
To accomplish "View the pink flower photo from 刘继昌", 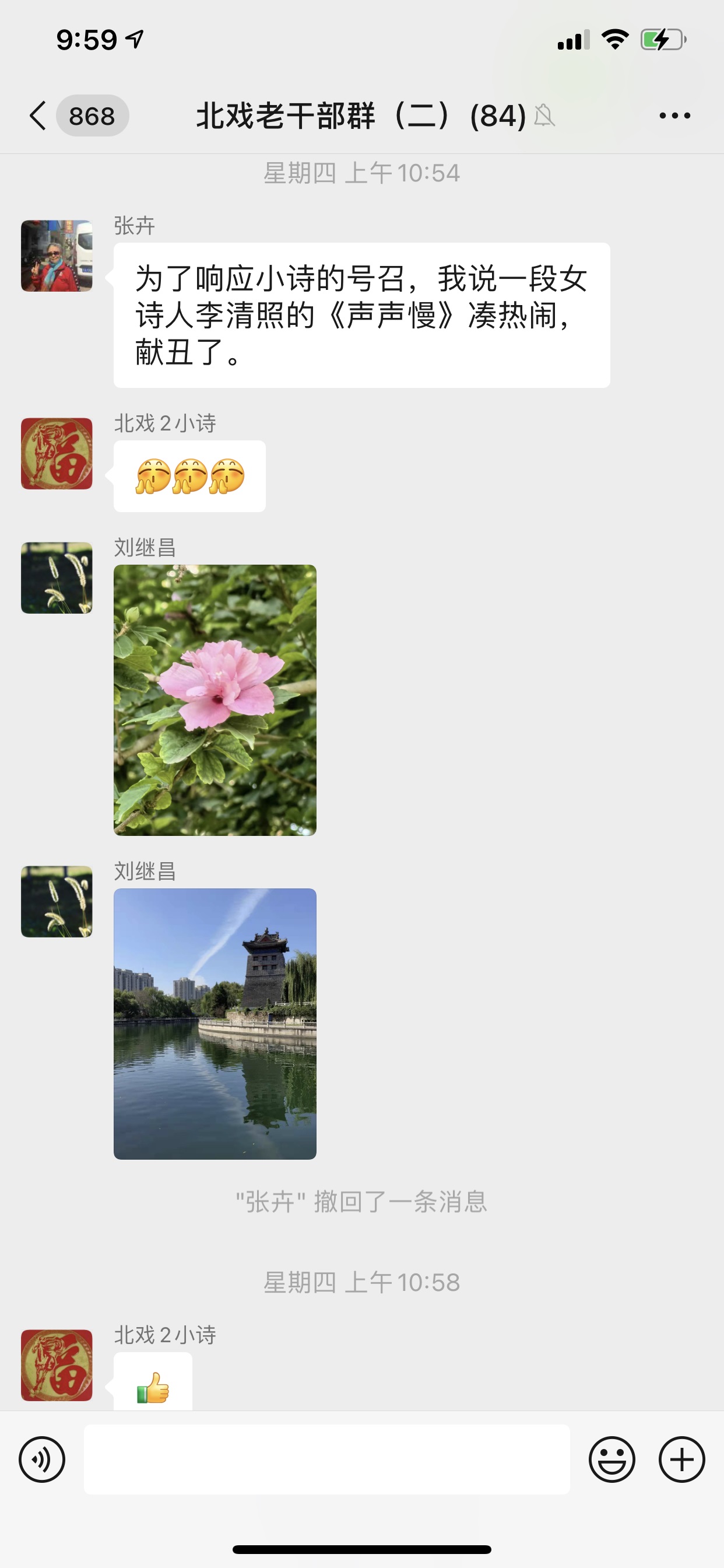I will click(x=215, y=700).
